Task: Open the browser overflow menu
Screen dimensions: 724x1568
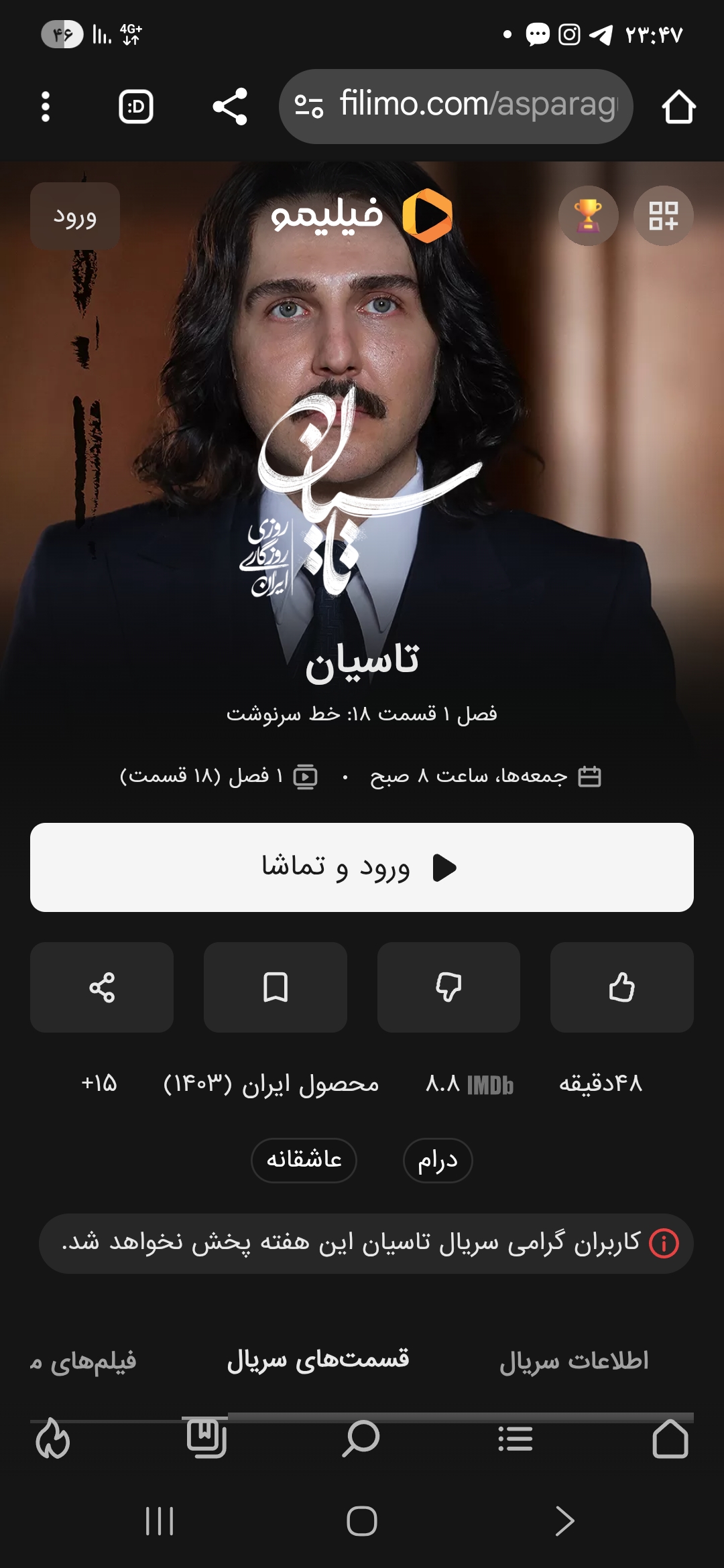Action: (x=46, y=107)
